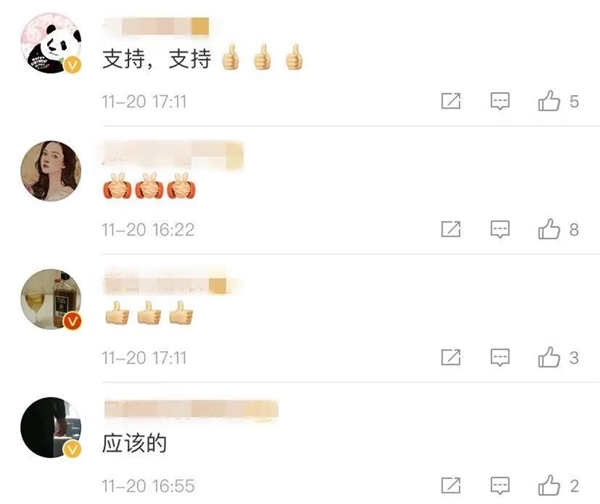This screenshot has height=504, width=600.
Task: Repost the 应该的 comment
Action: pos(451,485)
